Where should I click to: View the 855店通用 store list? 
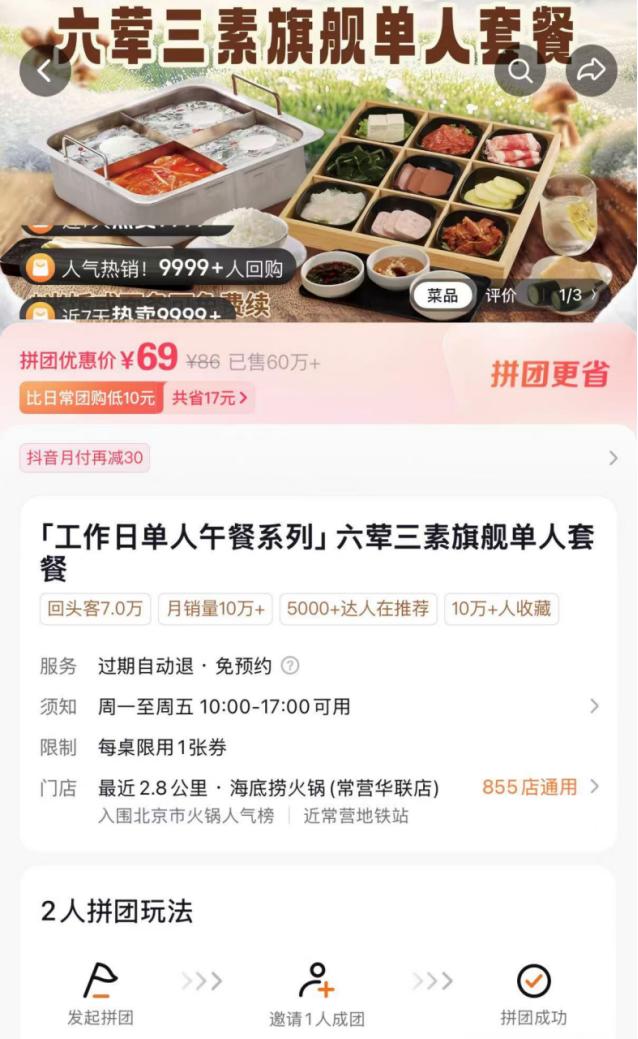click(x=540, y=787)
